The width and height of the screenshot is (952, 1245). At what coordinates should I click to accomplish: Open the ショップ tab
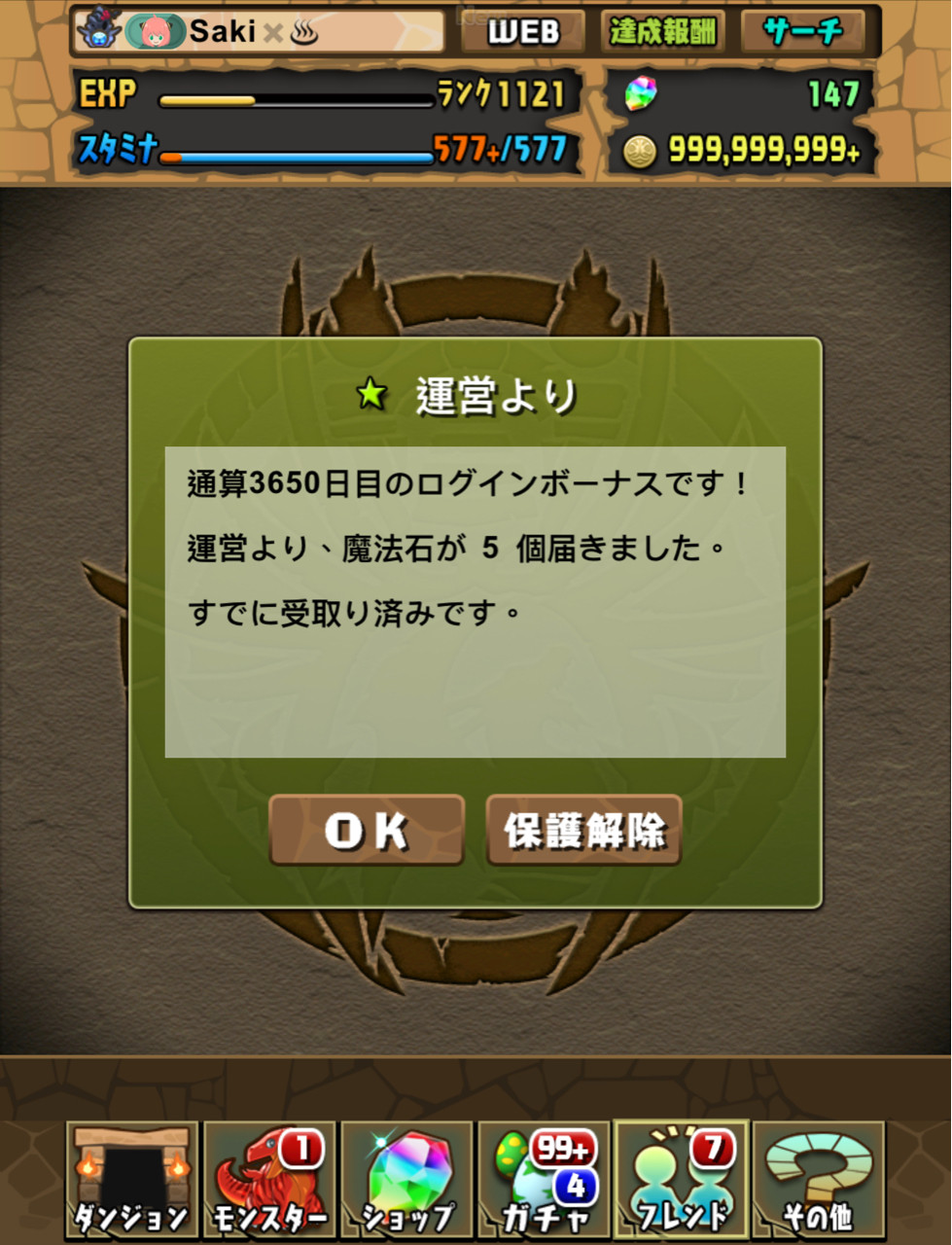pos(406,1180)
